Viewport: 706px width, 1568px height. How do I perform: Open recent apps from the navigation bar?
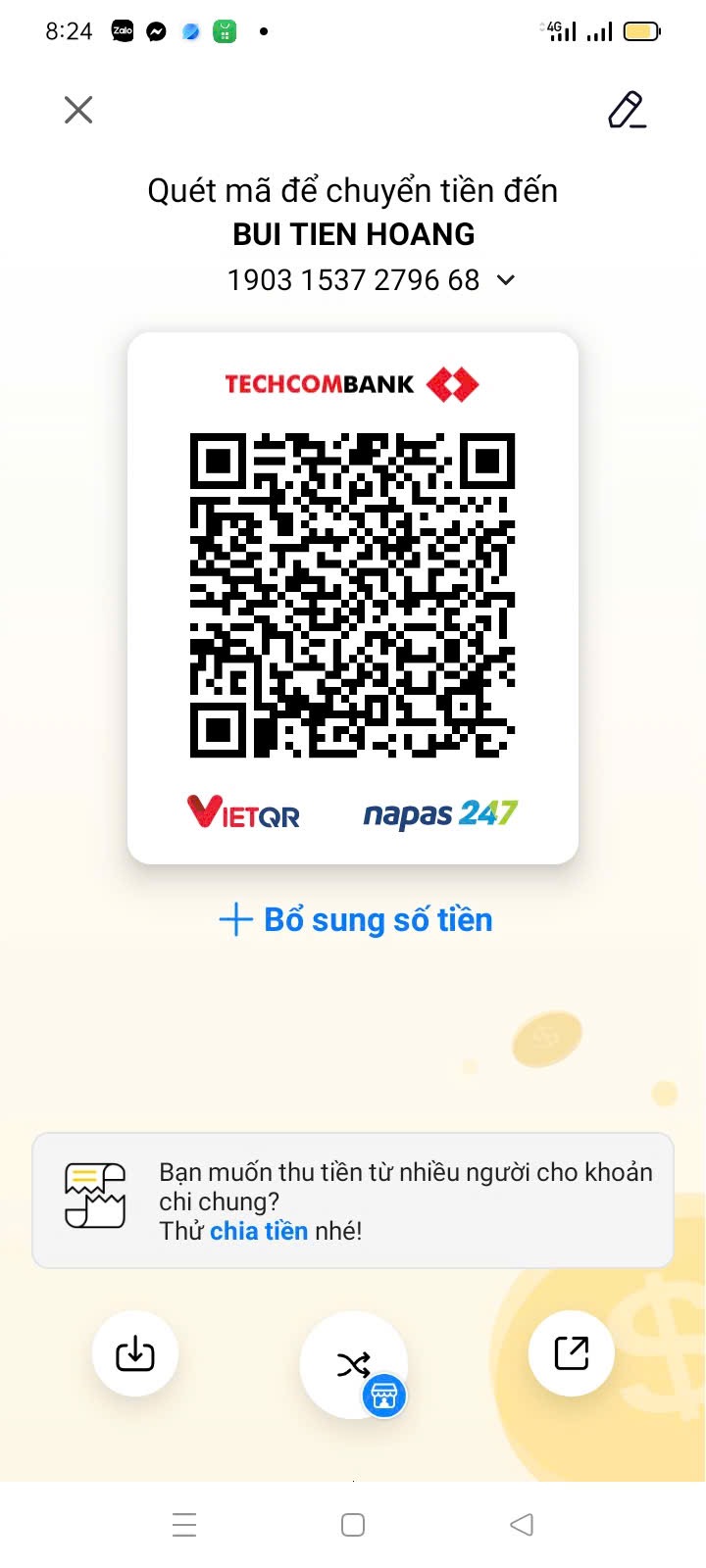[184, 1525]
